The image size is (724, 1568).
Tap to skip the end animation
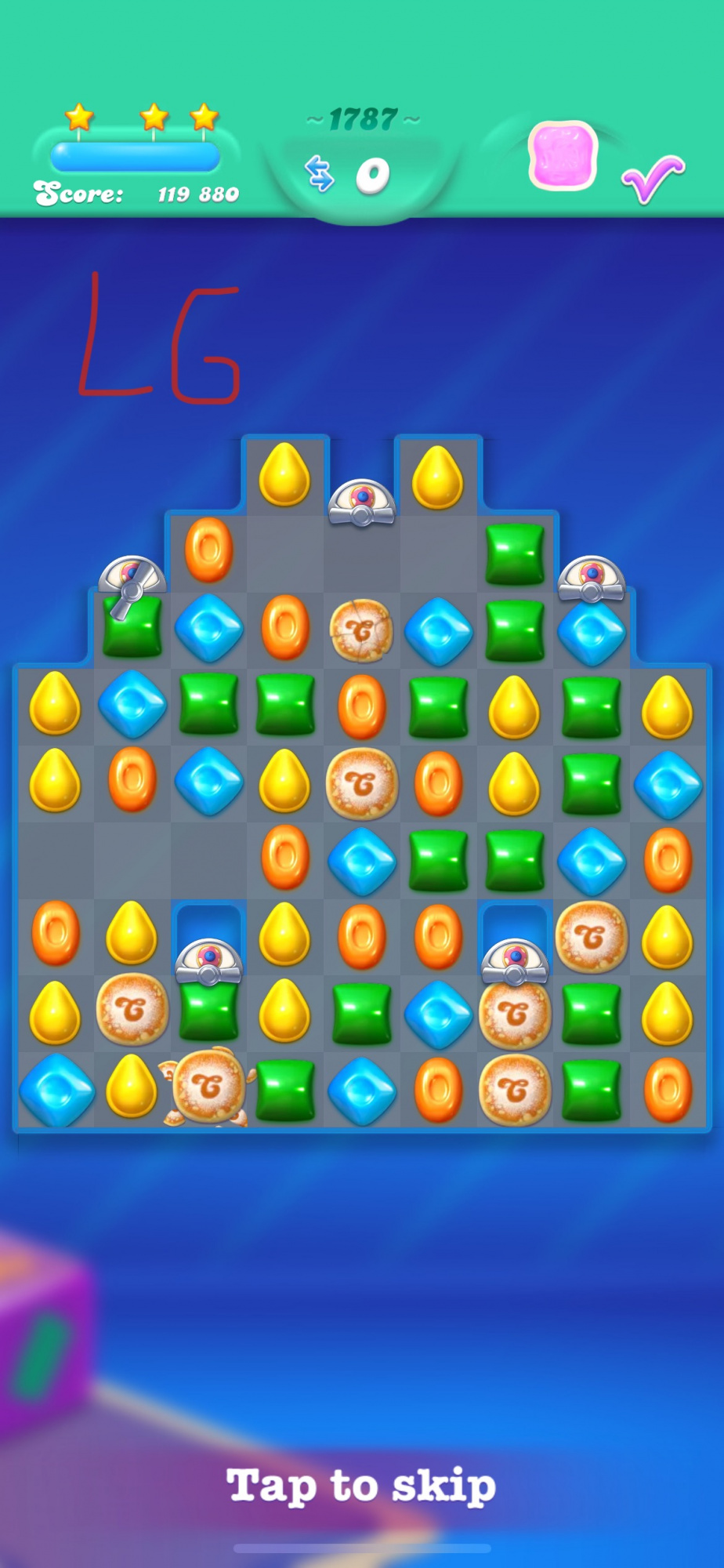[361, 1486]
